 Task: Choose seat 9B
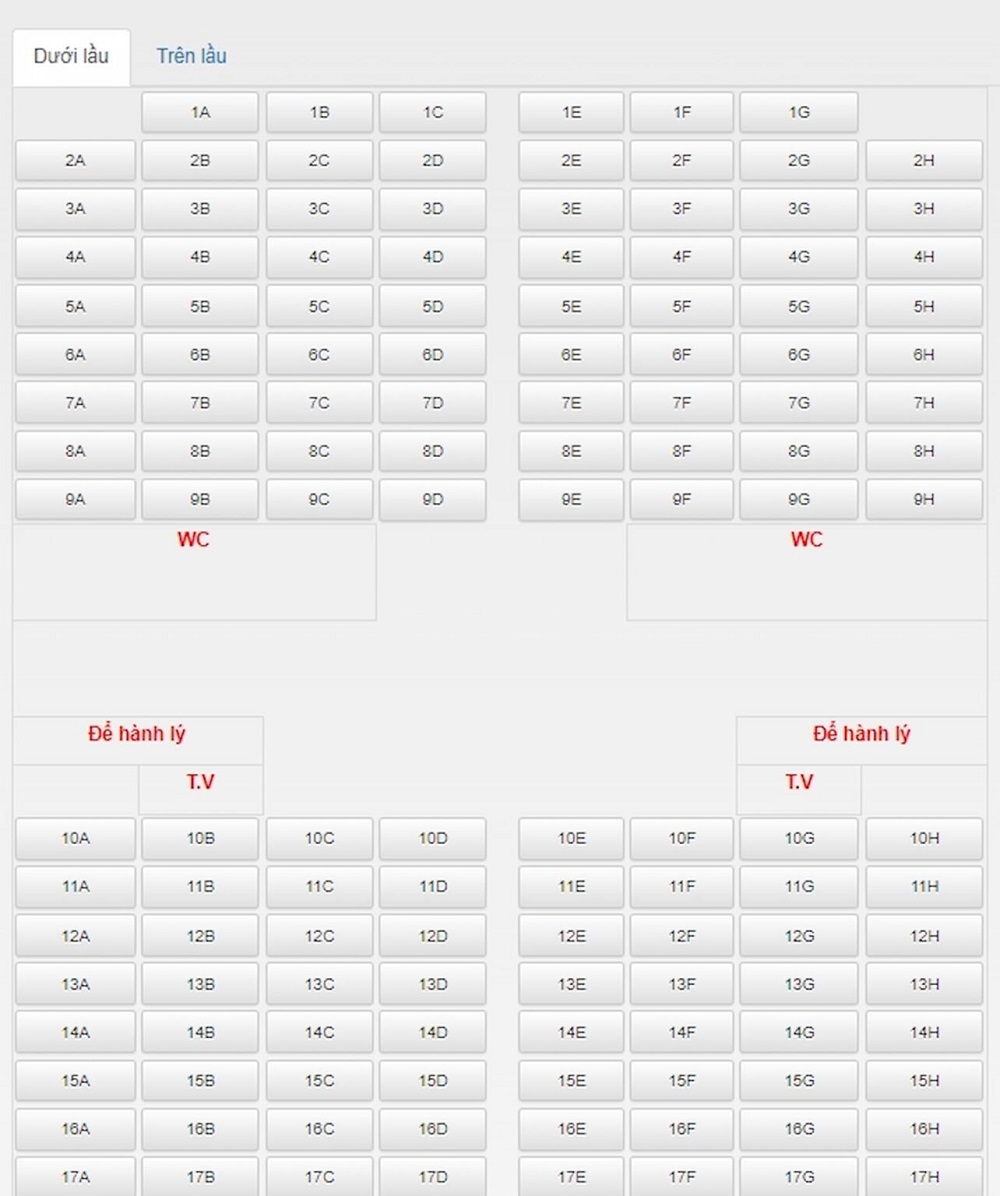(200, 499)
